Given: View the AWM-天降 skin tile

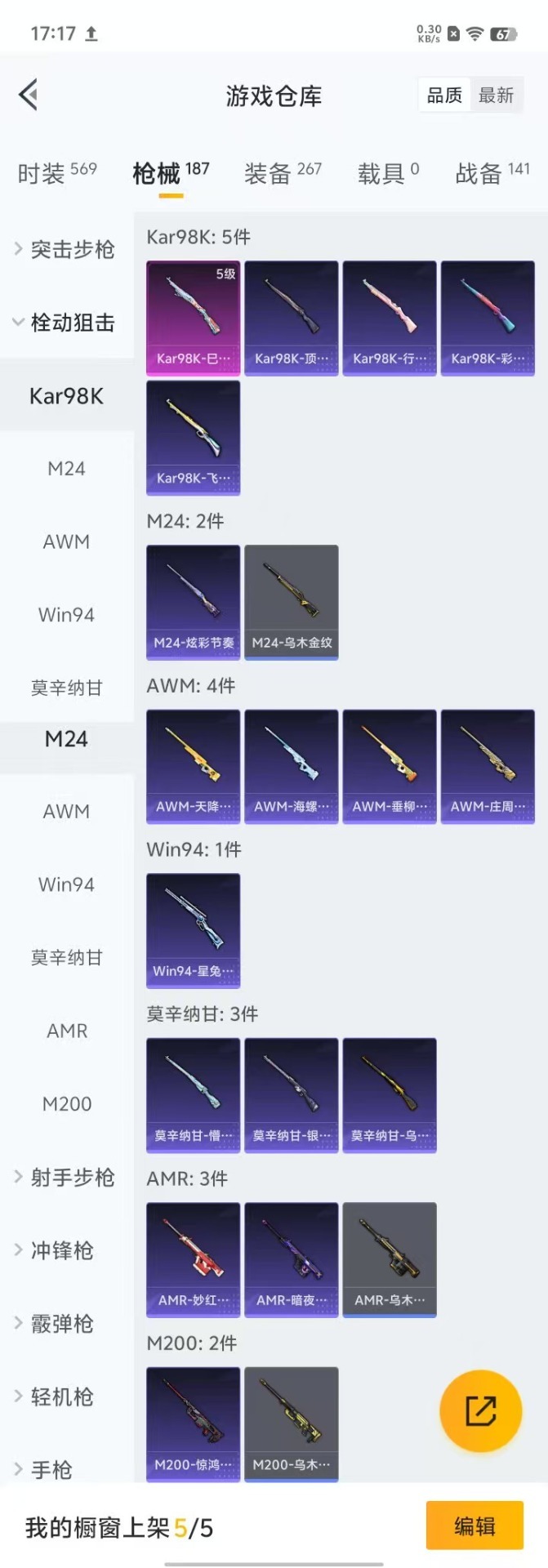Looking at the screenshot, I should (194, 766).
